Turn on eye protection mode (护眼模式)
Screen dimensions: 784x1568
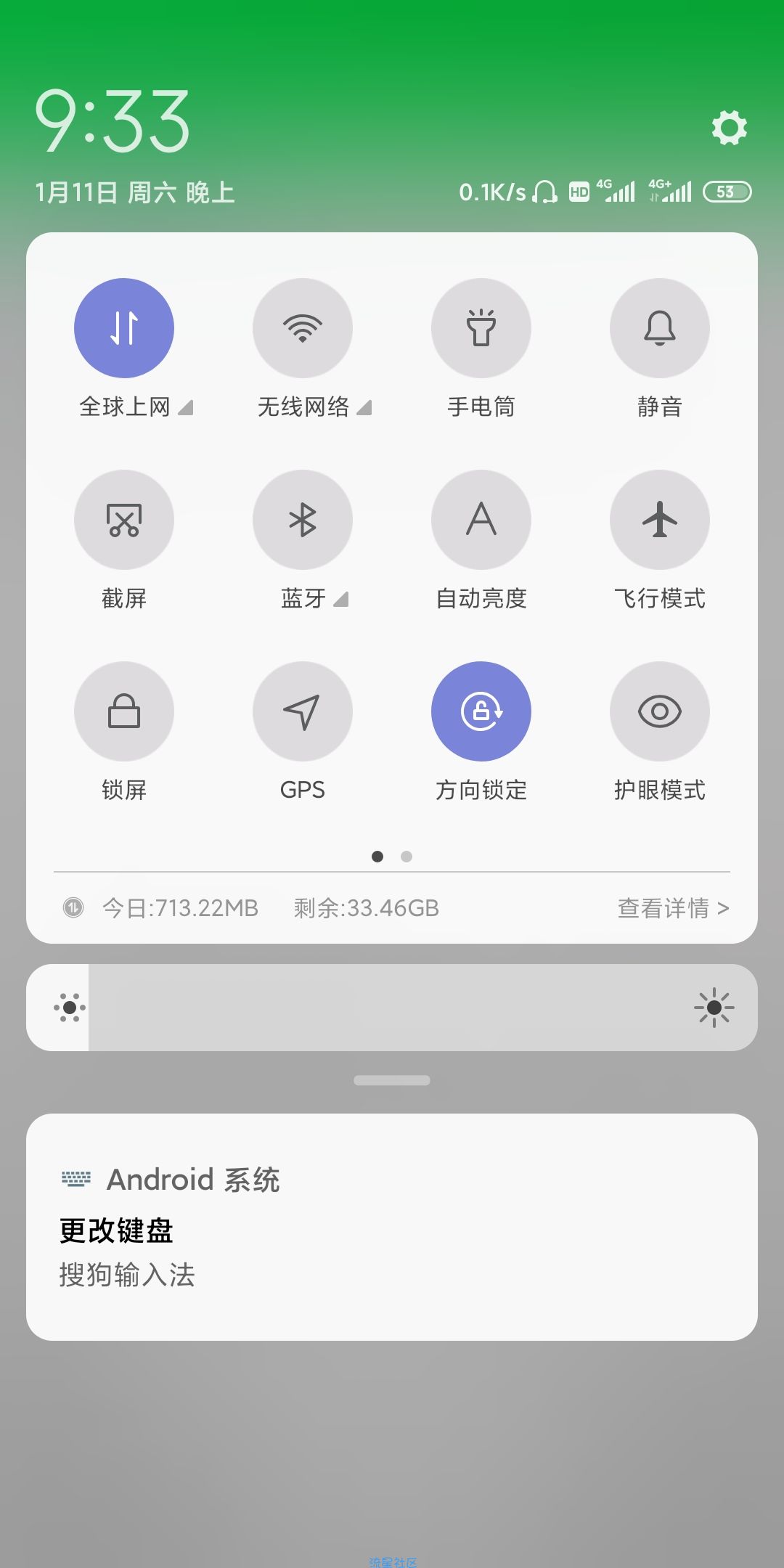(660, 711)
